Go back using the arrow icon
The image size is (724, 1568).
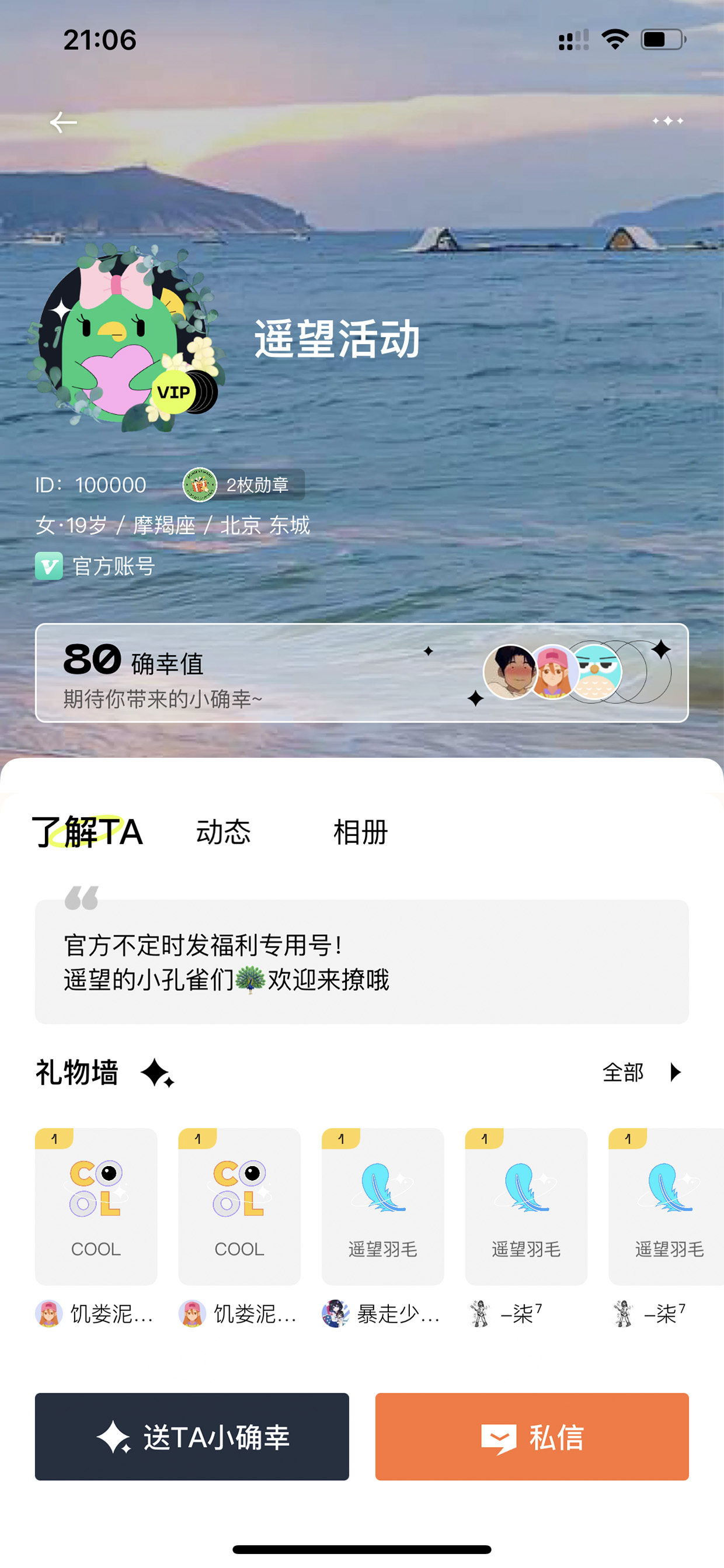63,122
